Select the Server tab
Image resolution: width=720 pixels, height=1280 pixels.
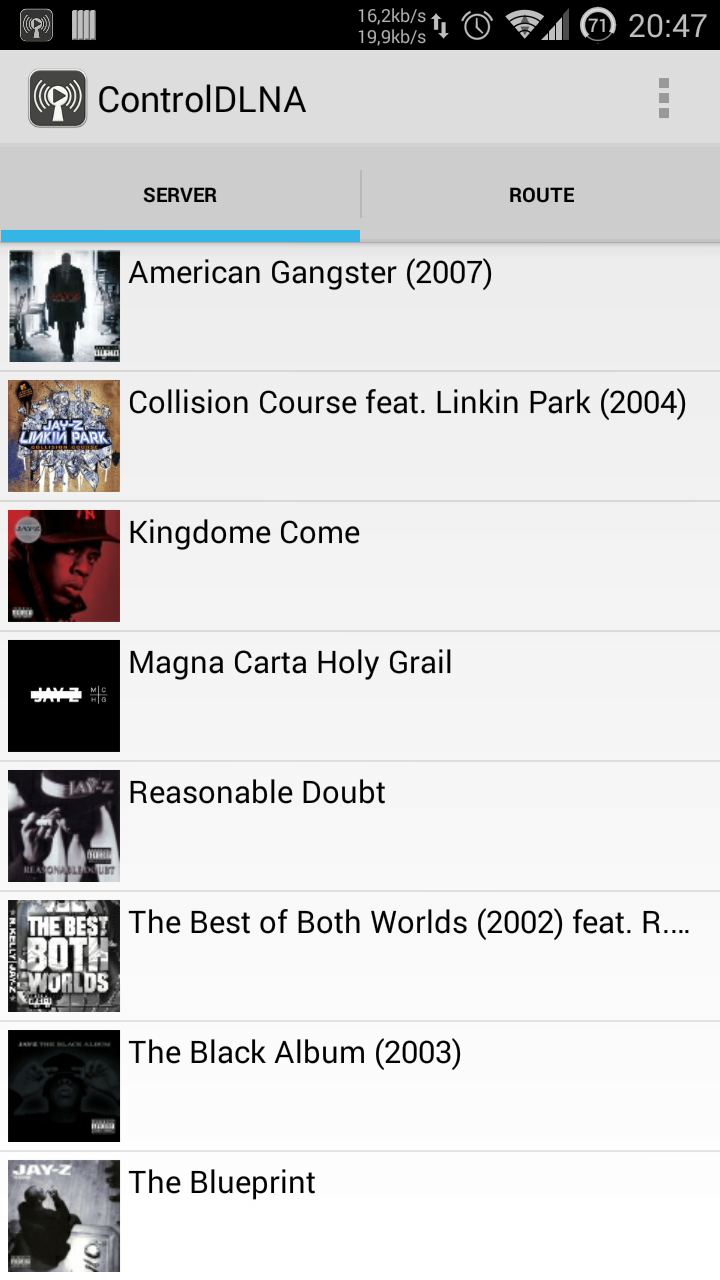(x=180, y=195)
